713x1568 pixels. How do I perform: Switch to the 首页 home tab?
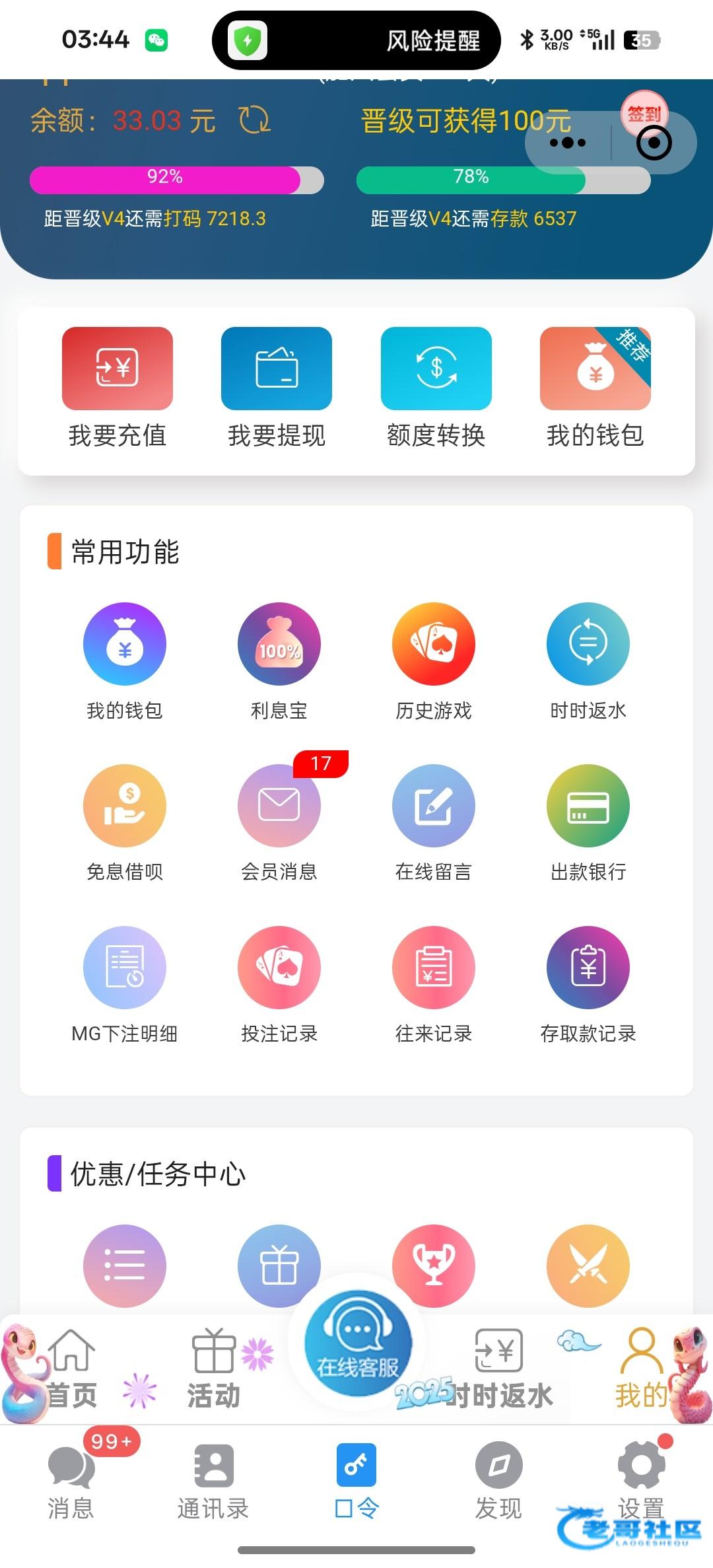pos(71,1369)
